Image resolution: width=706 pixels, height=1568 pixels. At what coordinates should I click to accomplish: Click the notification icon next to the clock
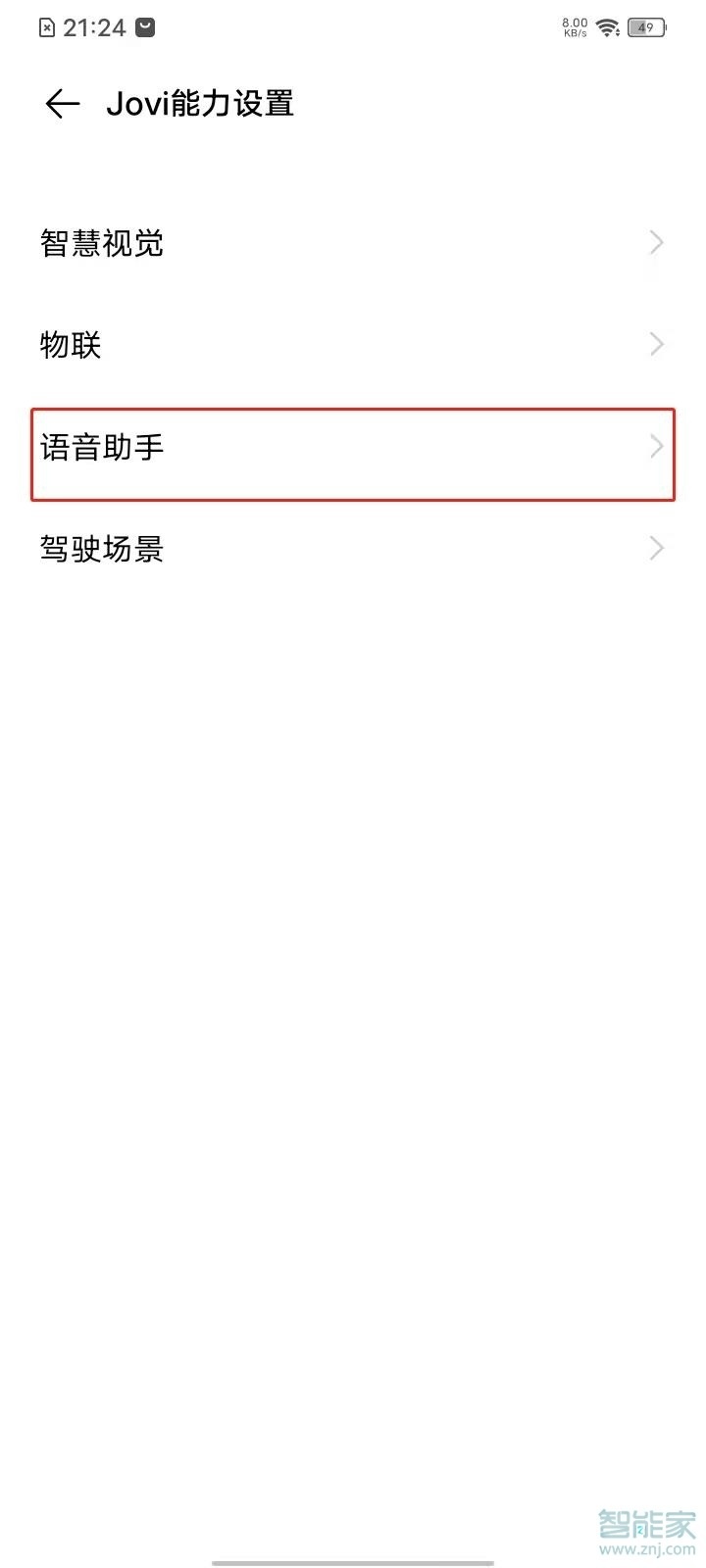pyautogui.click(x=147, y=26)
